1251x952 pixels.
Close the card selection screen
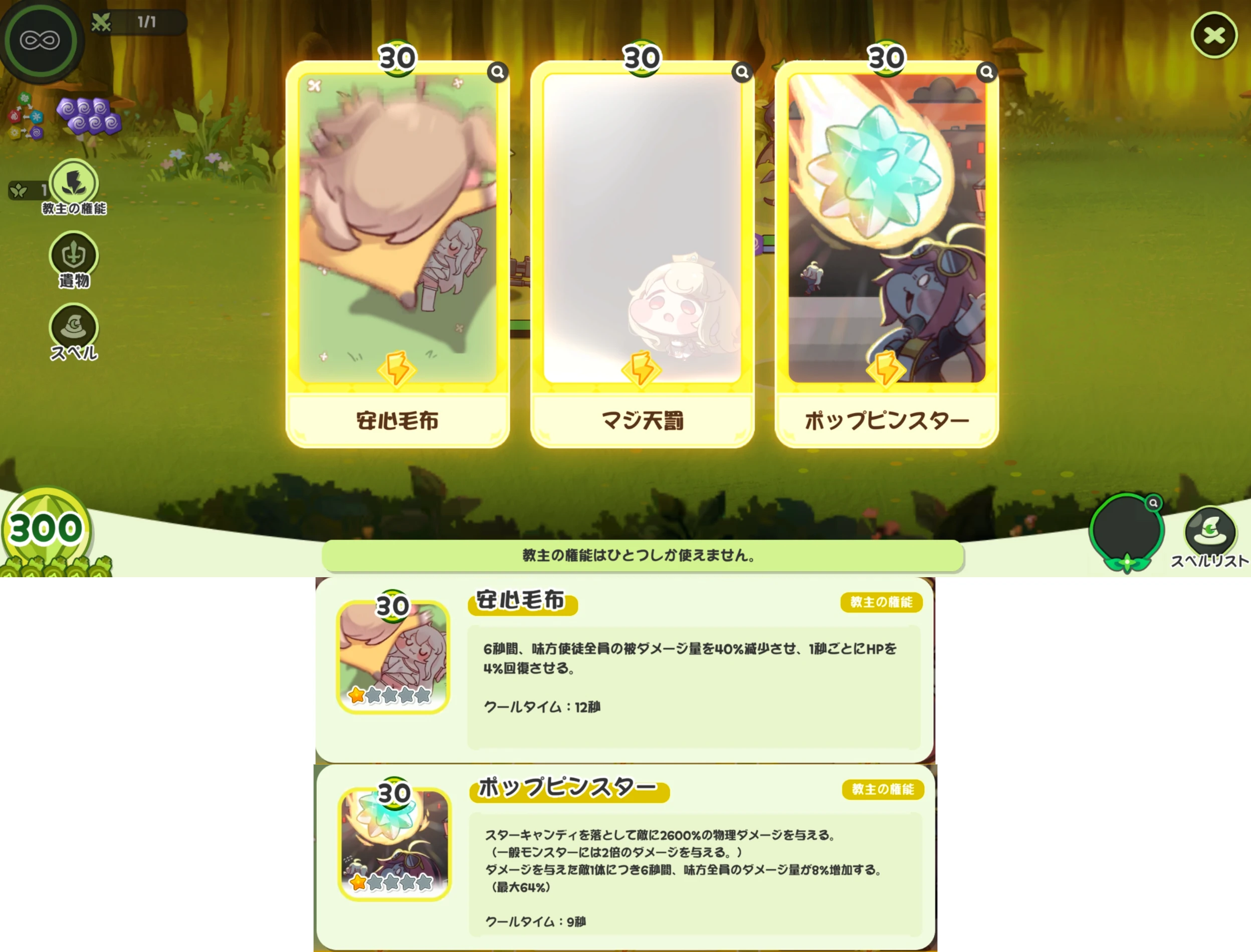(1213, 36)
